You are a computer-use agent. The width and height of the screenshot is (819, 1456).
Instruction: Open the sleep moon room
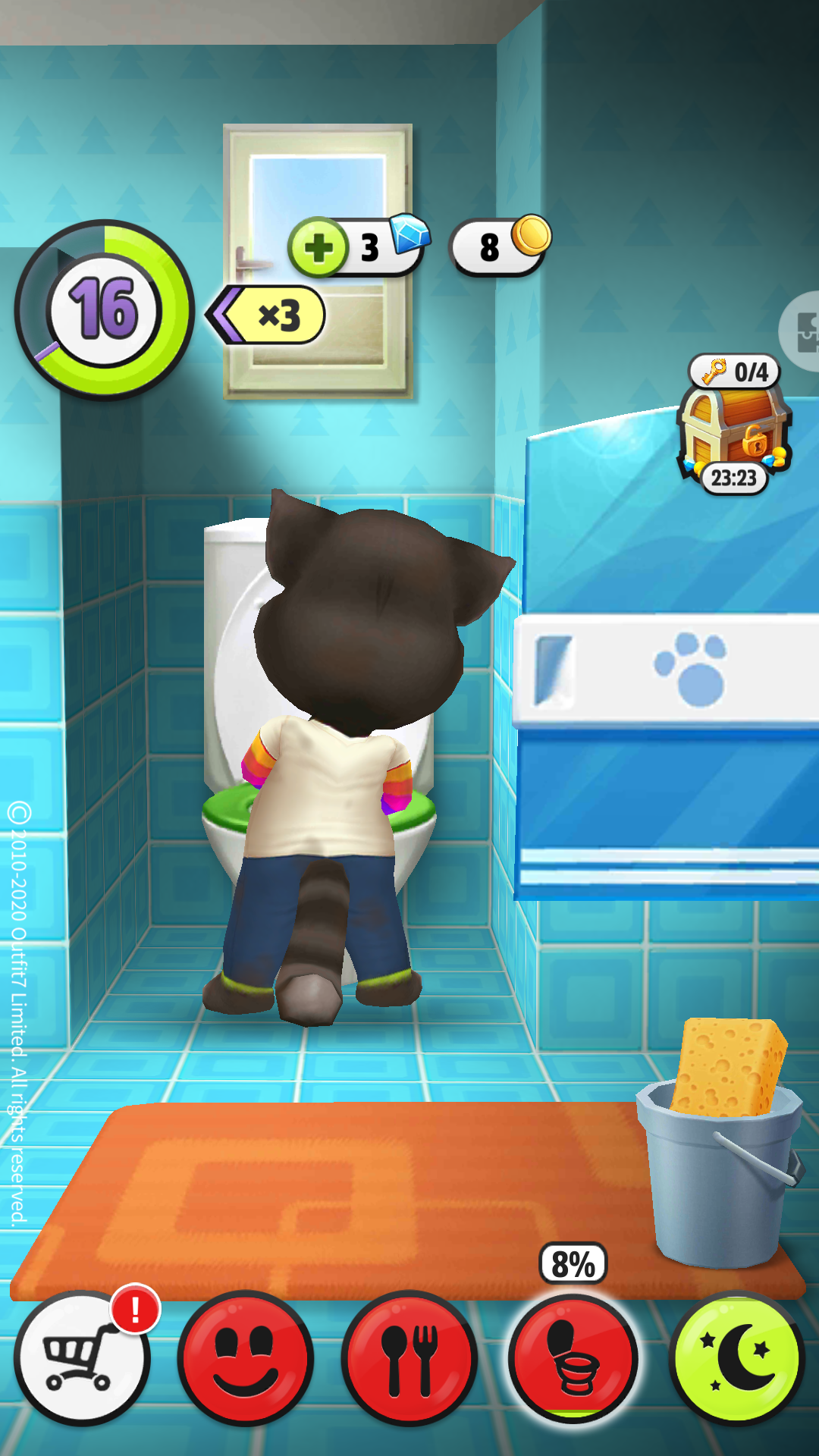(737, 1357)
